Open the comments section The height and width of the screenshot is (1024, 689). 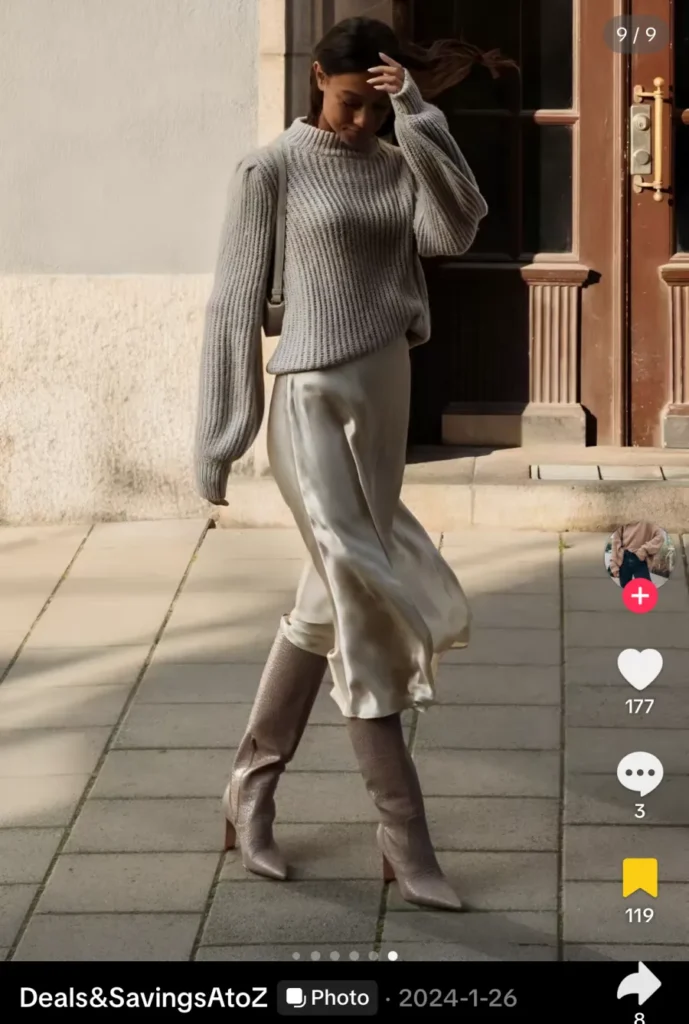(x=640, y=774)
